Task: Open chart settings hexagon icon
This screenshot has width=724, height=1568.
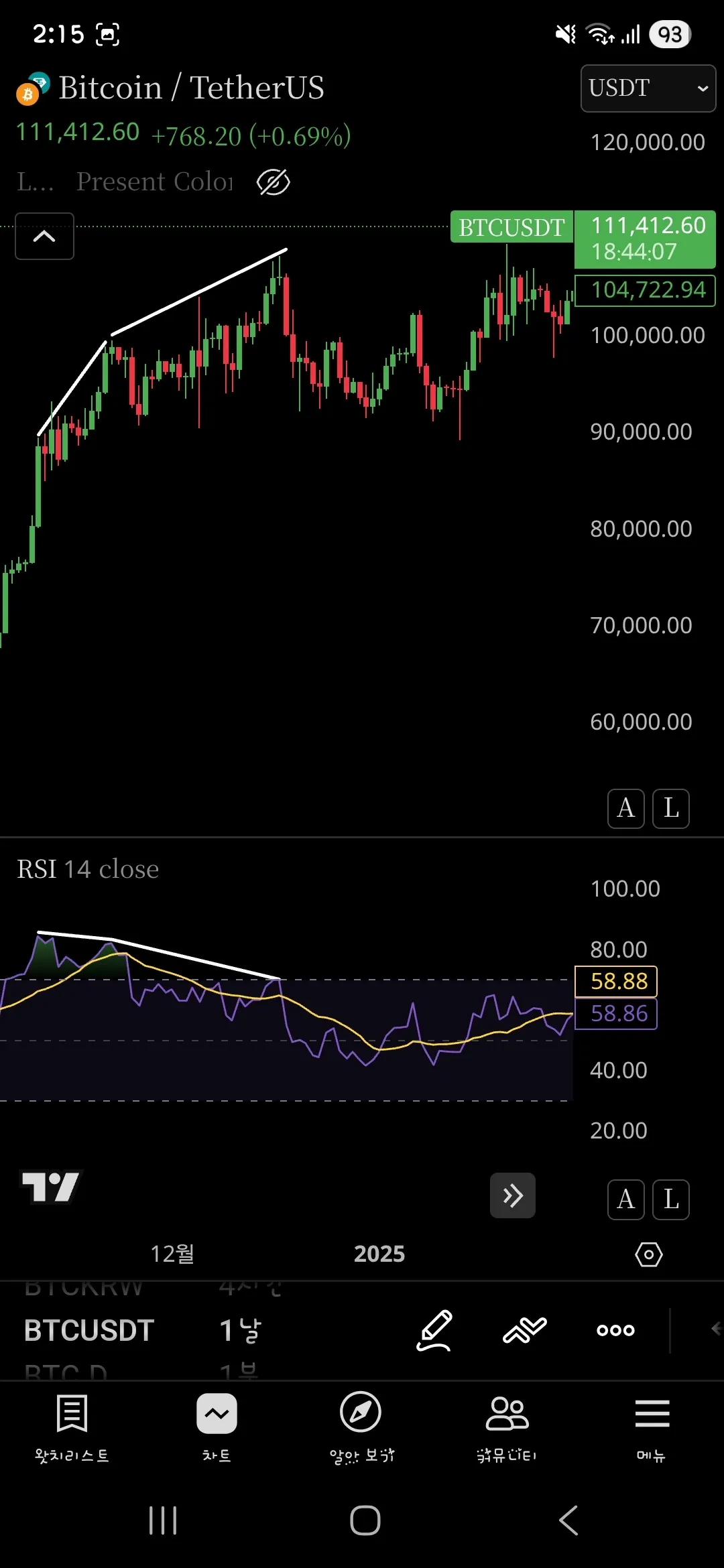Action: point(648,1254)
